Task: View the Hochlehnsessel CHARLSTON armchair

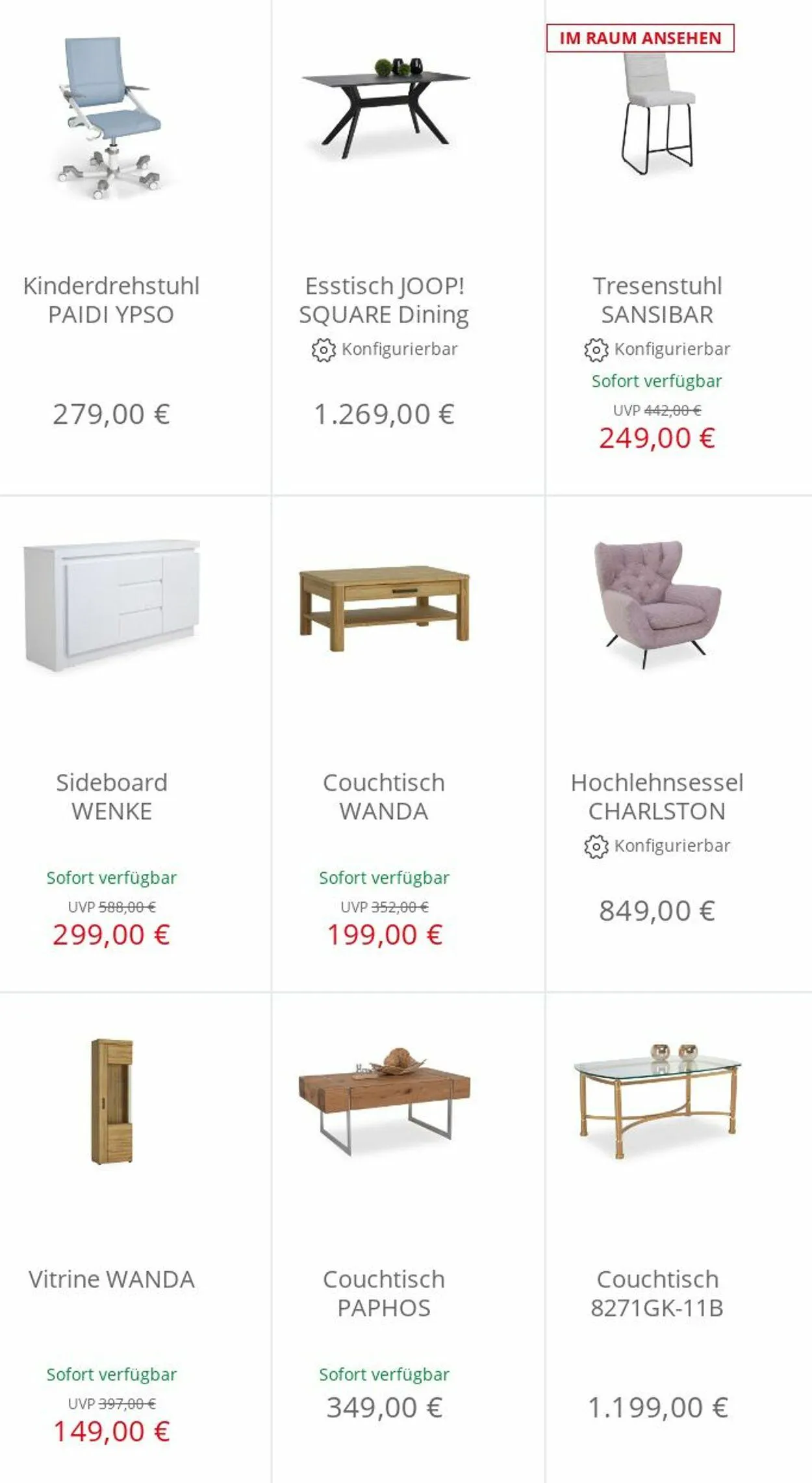Action: pyautogui.click(x=657, y=797)
